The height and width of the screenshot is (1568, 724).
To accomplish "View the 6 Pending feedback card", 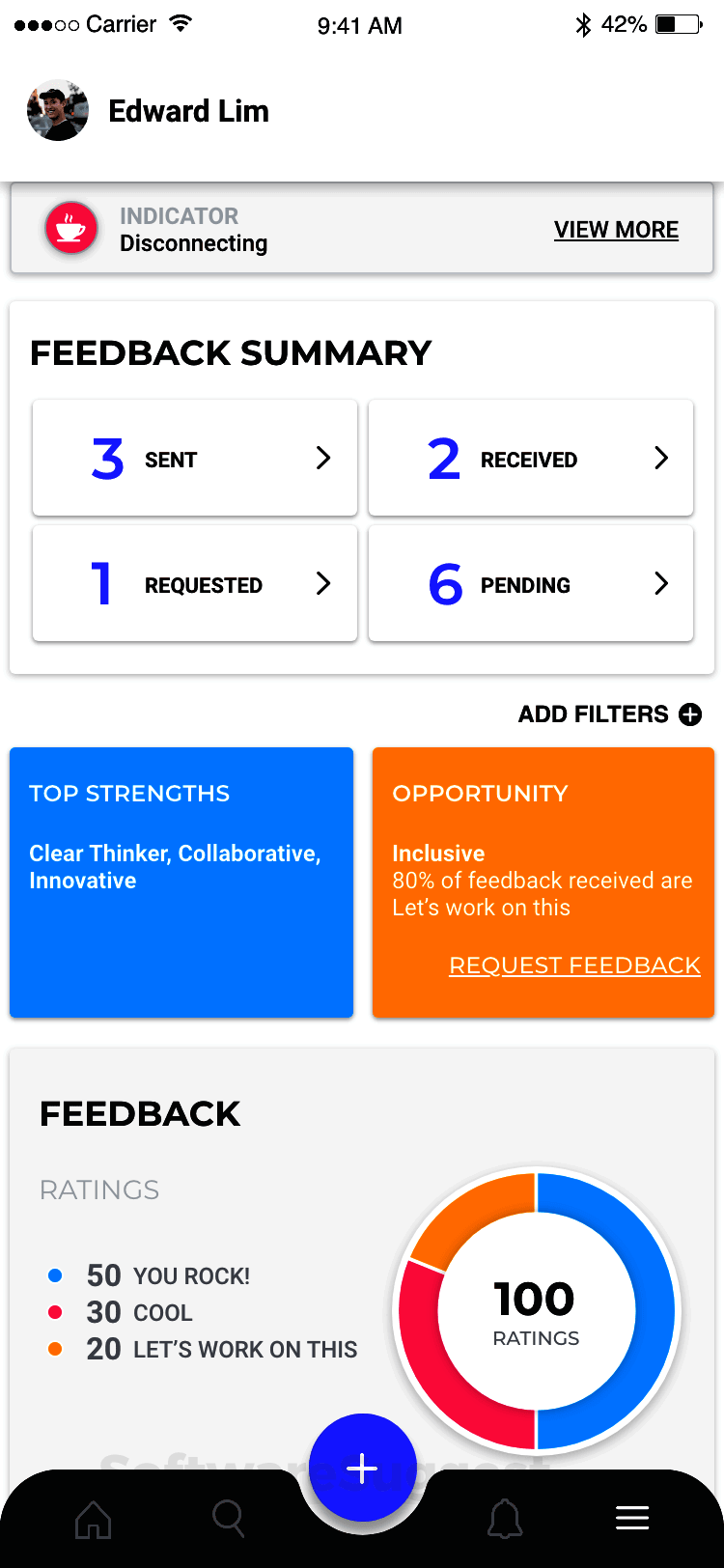I will click(x=531, y=583).
